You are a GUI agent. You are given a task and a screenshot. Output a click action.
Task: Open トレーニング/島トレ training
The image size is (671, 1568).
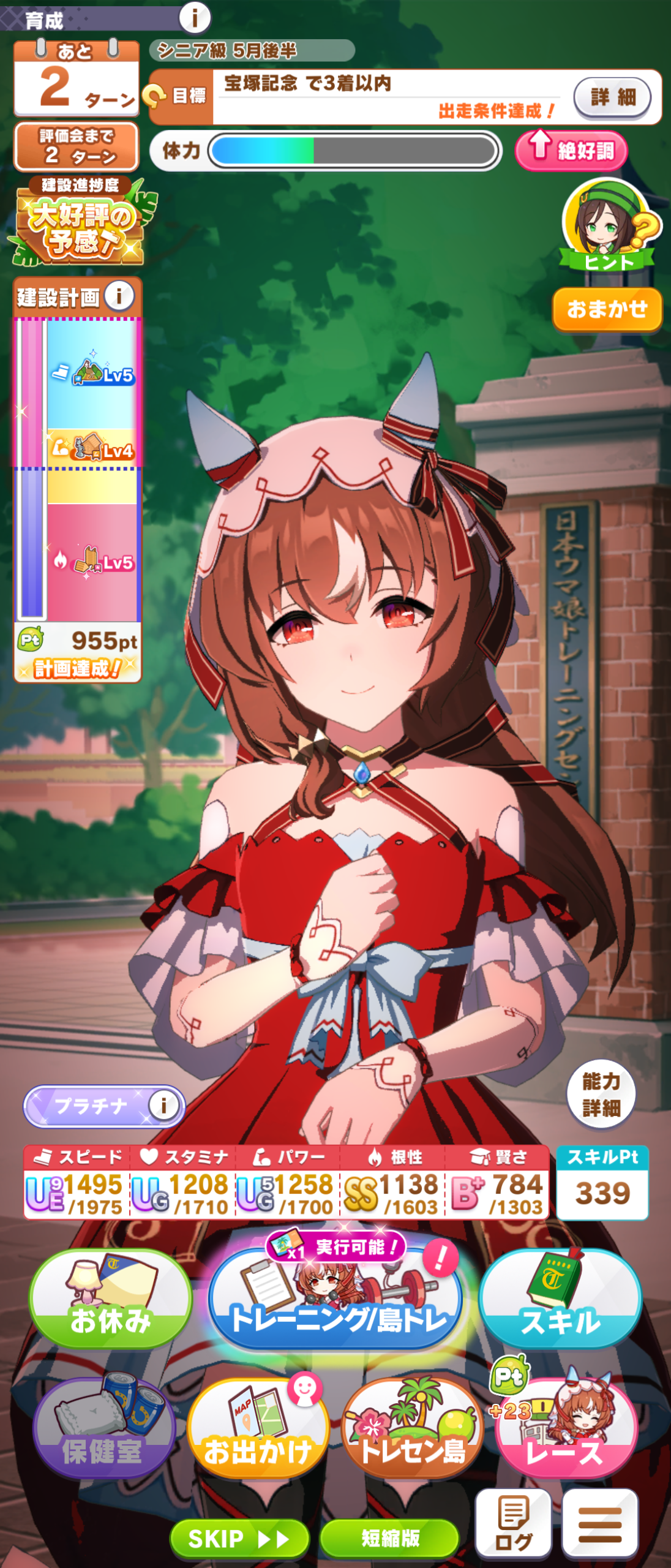(x=335, y=1300)
